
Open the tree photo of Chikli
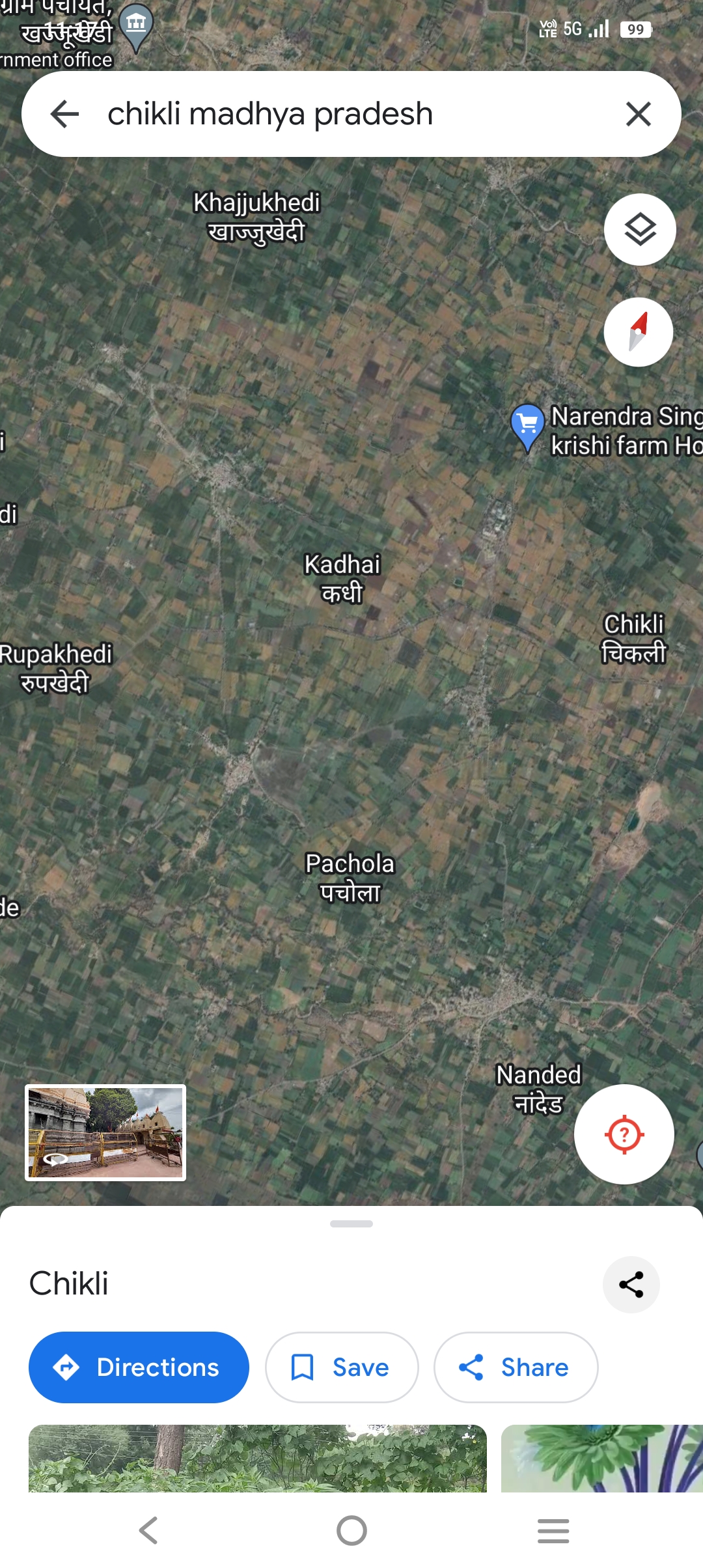(257, 1459)
